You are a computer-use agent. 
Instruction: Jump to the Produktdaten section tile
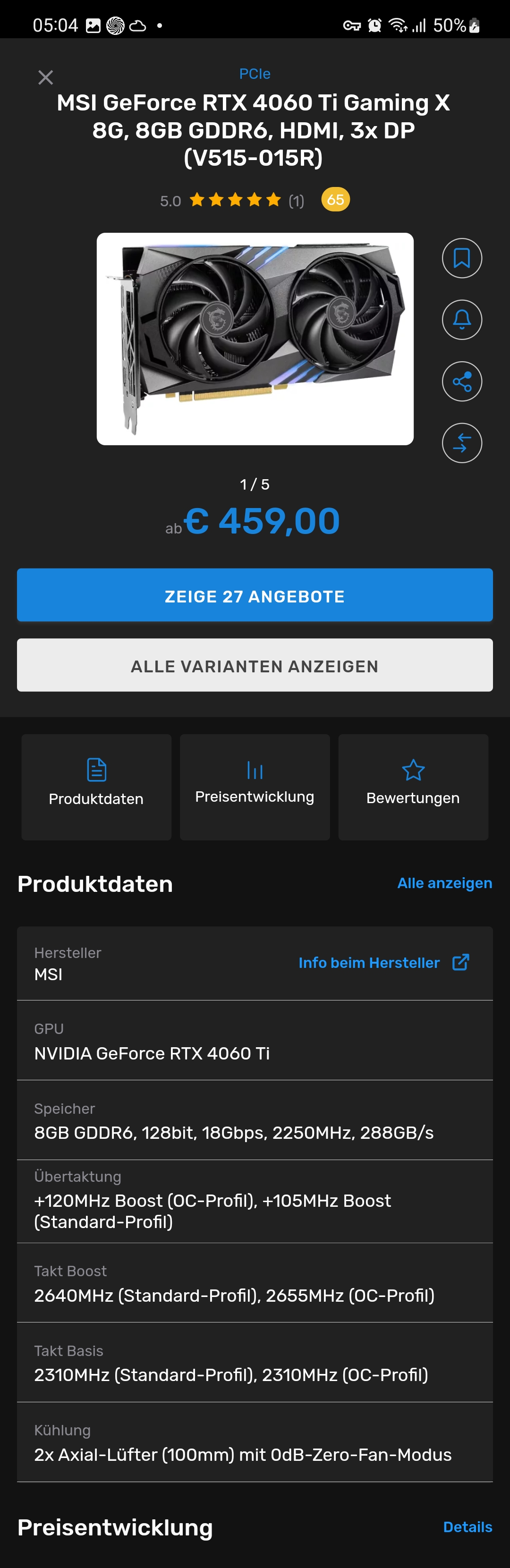click(x=96, y=787)
